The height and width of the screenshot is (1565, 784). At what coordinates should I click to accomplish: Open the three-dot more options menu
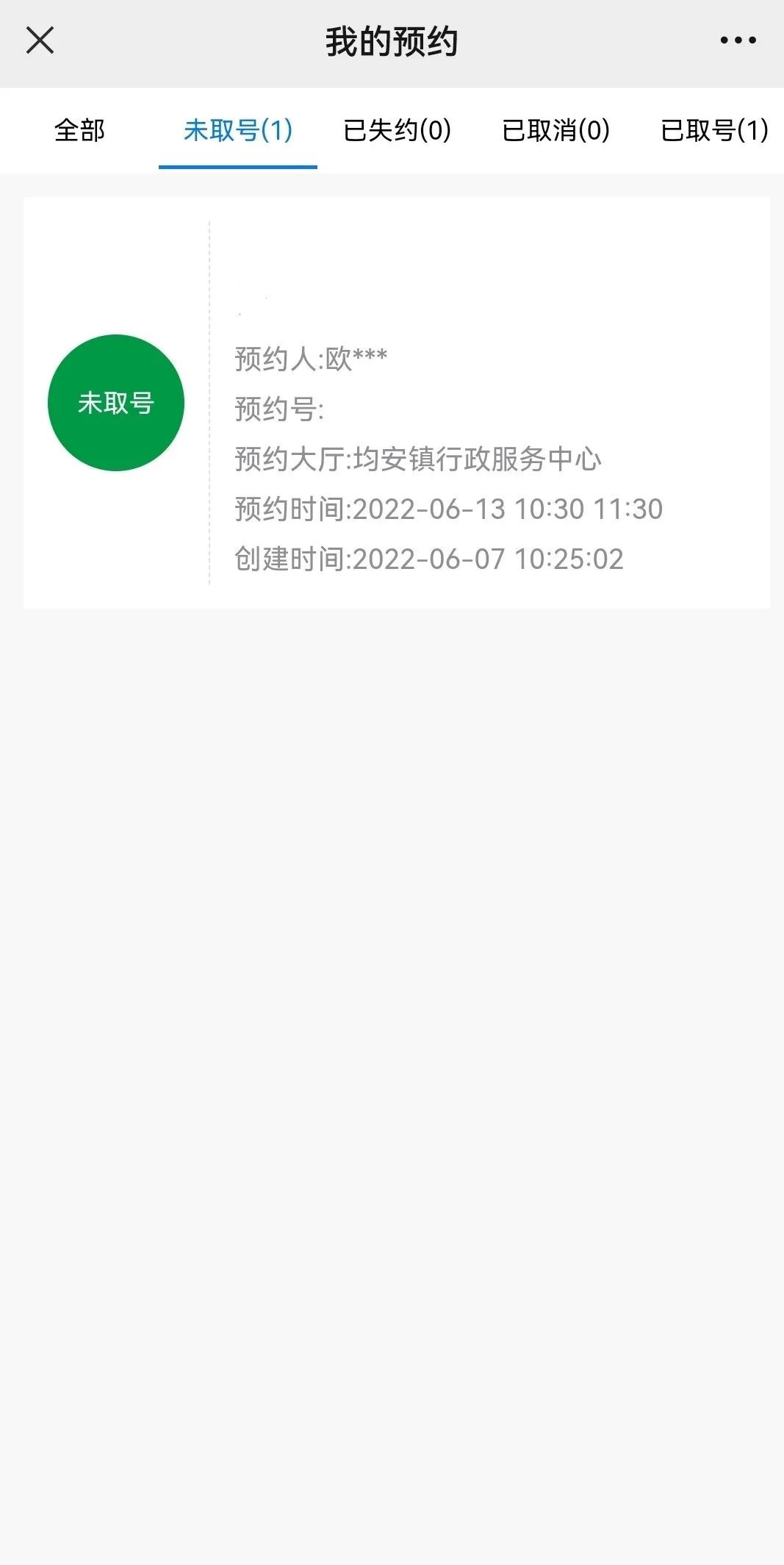click(x=738, y=40)
